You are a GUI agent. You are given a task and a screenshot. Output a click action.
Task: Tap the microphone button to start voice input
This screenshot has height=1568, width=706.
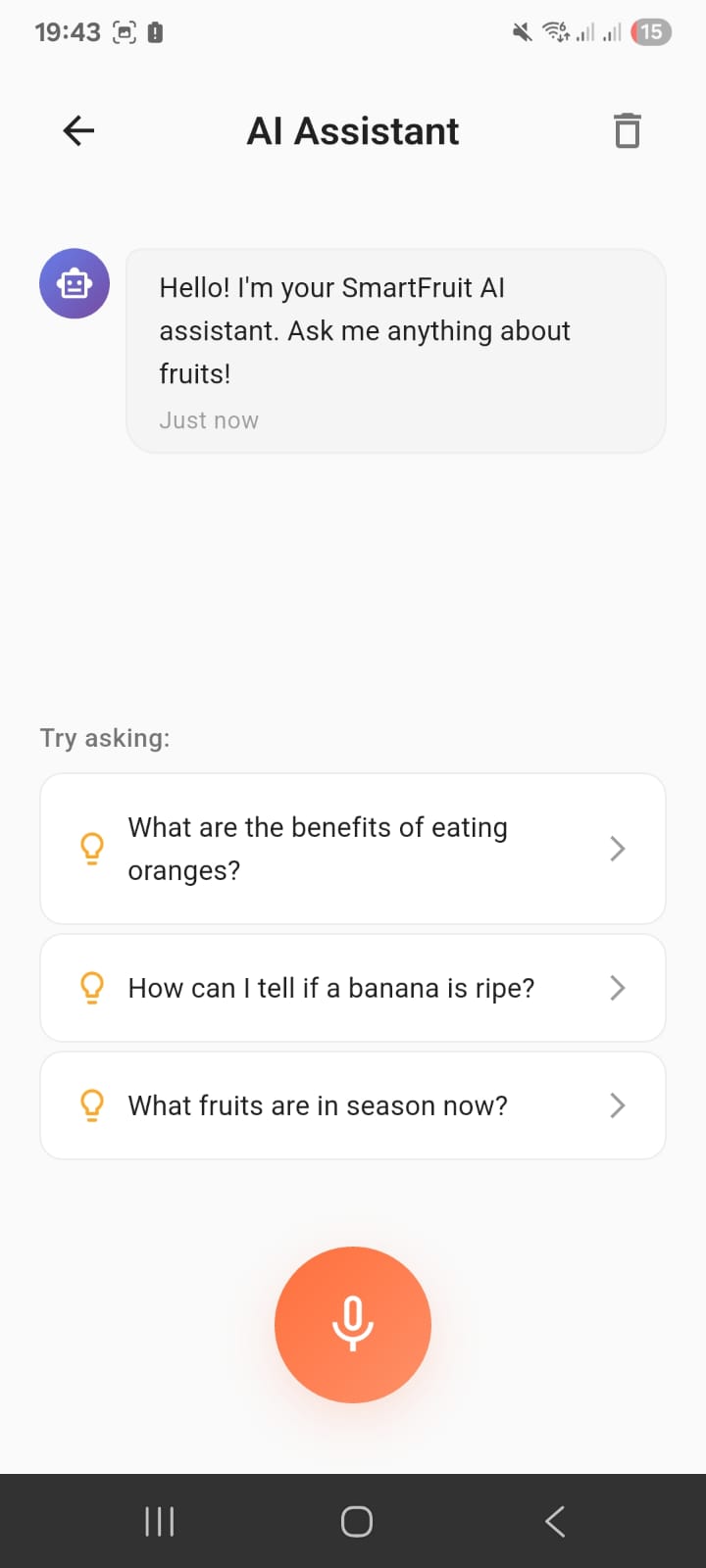353,1324
